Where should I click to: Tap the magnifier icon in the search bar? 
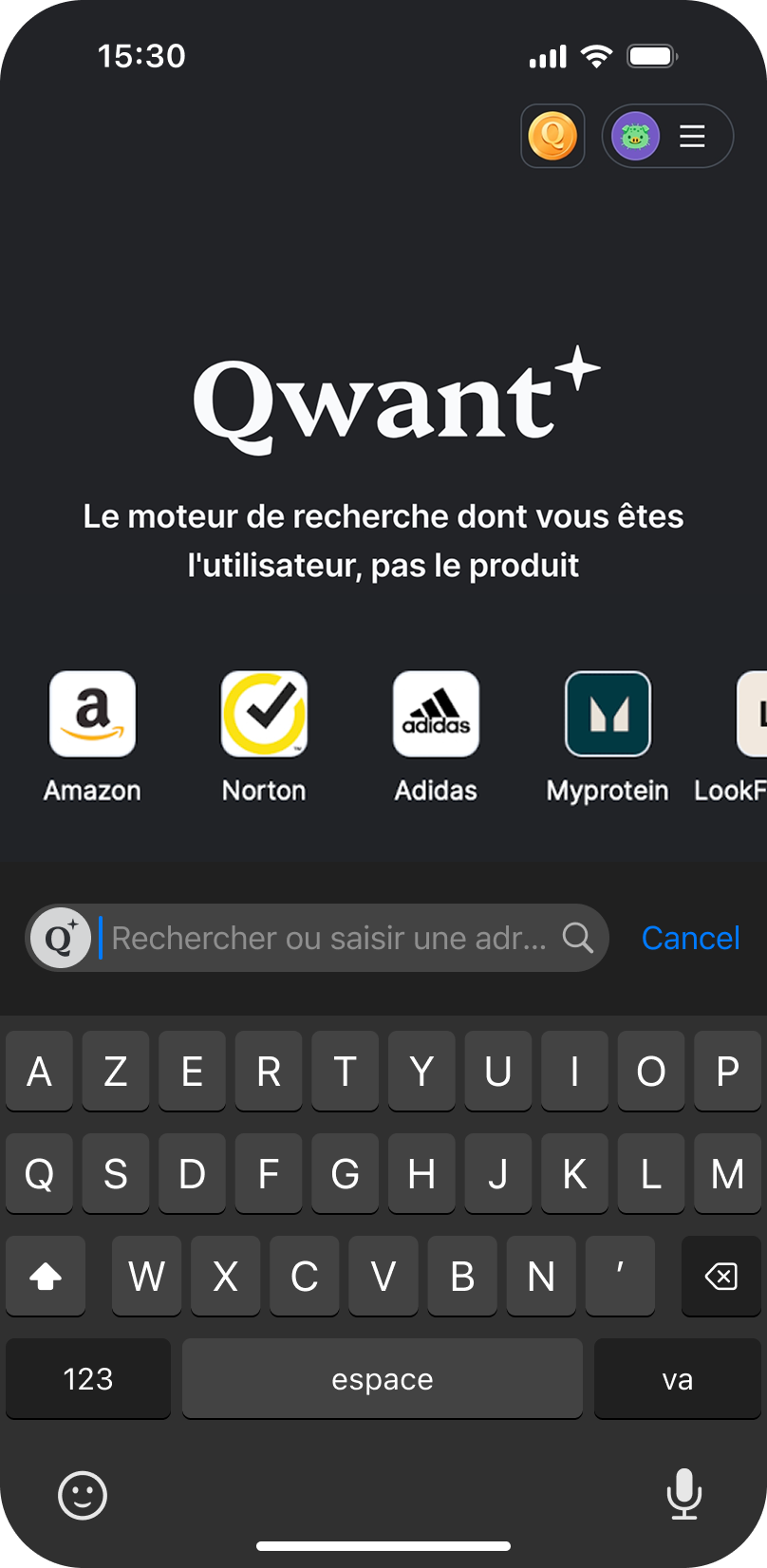tap(578, 938)
